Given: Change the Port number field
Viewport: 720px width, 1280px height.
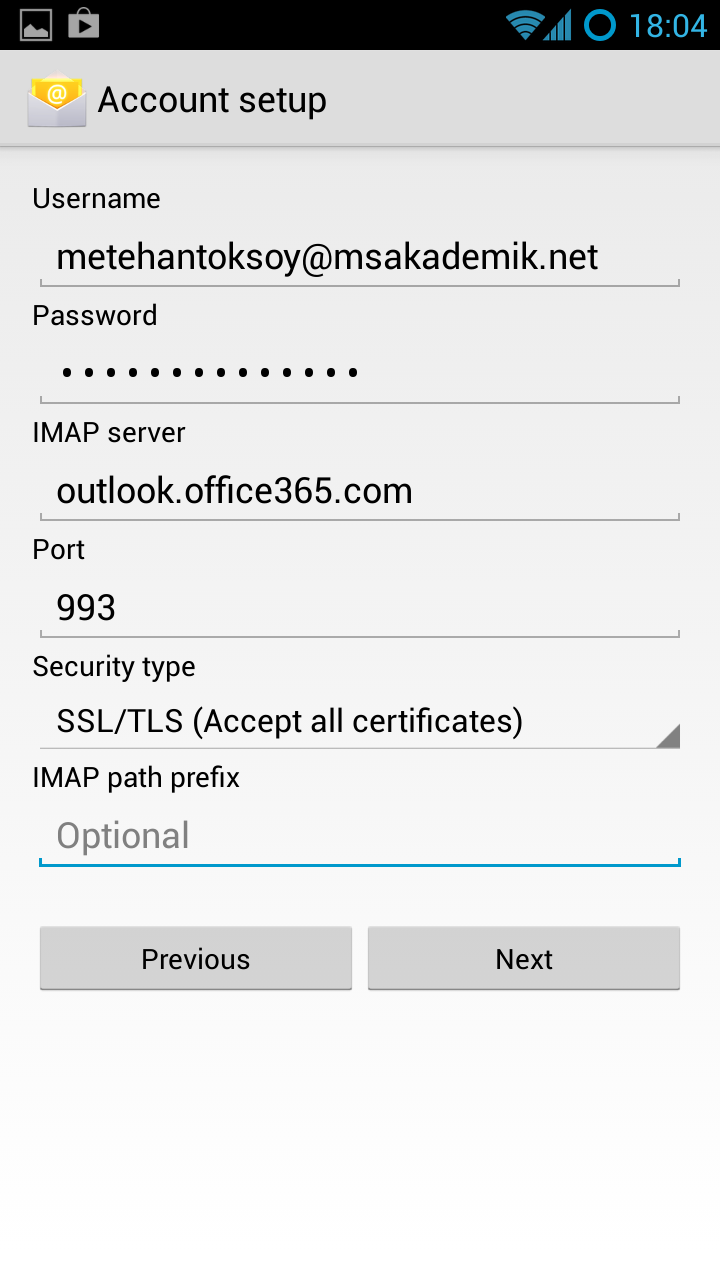Looking at the screenshot, I should coord(360,608).
